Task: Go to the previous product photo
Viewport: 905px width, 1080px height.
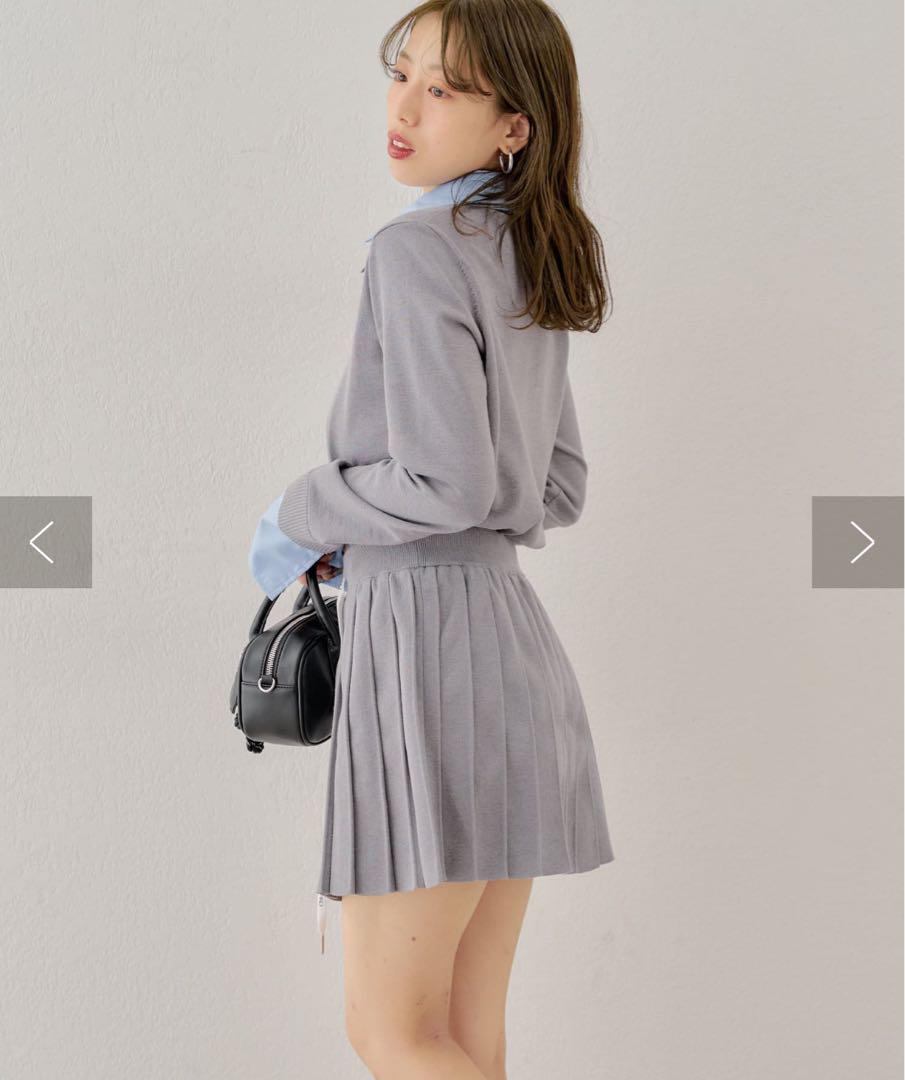Action: 45,542
